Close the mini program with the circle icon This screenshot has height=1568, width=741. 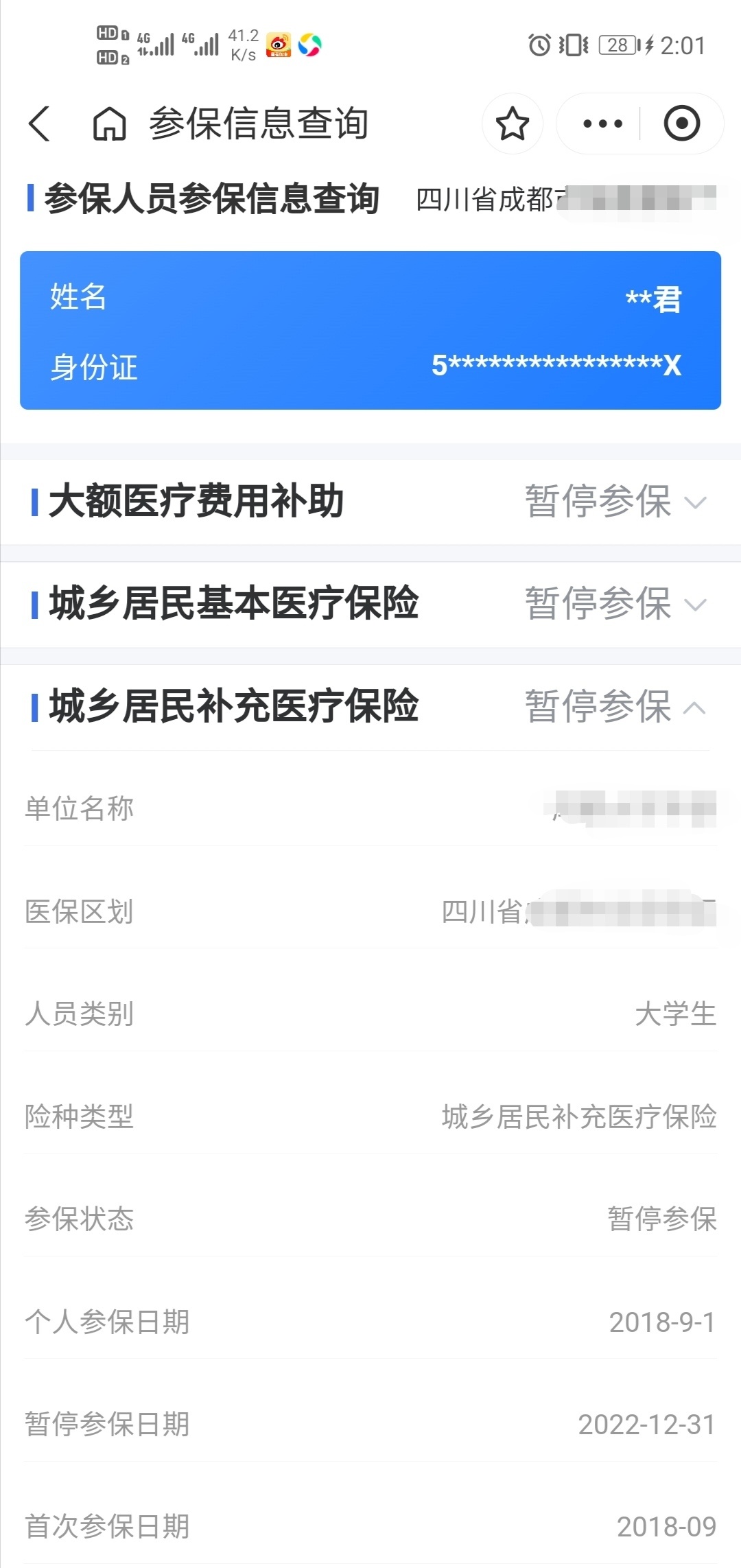pos(681,124)
